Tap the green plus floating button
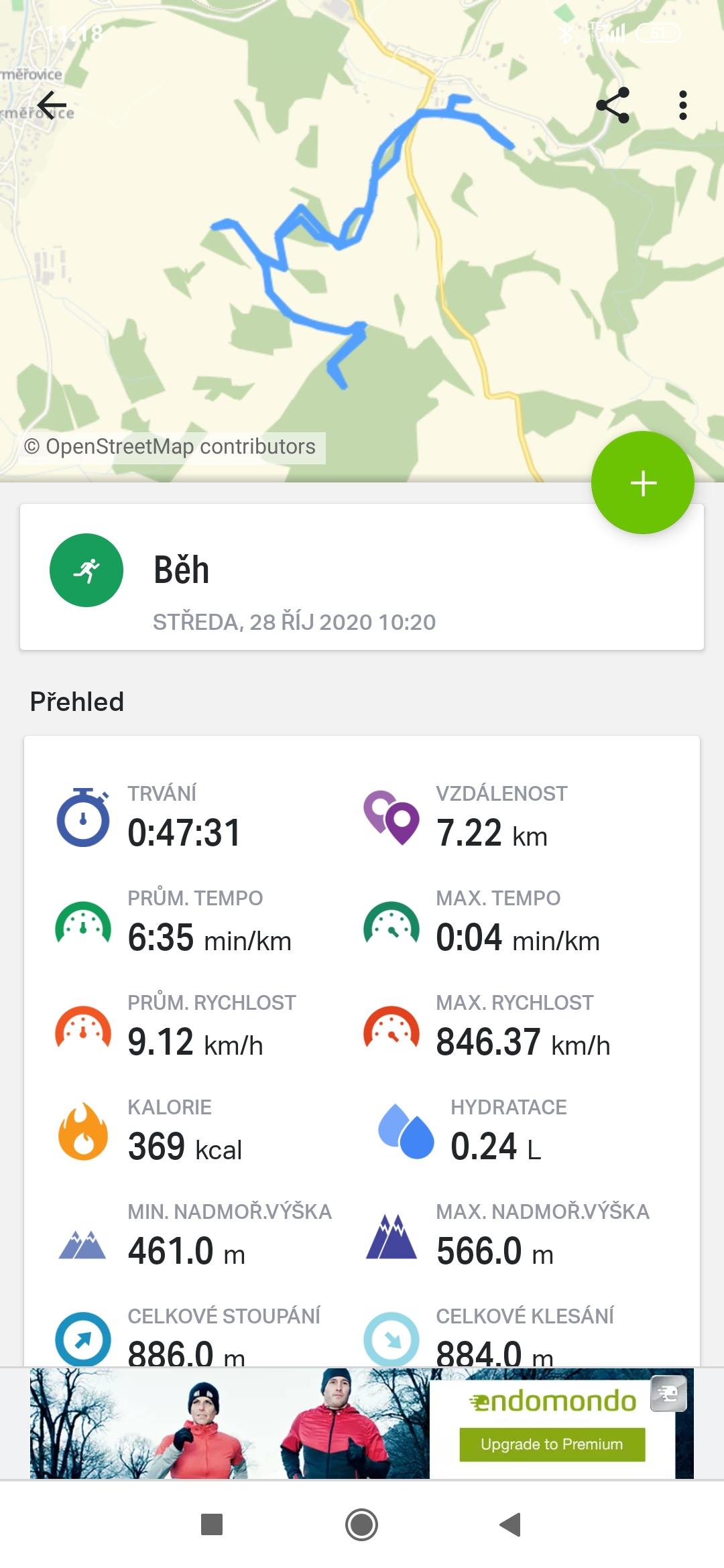The width and height of the screenshot is (724, 1568). (642, 482)
